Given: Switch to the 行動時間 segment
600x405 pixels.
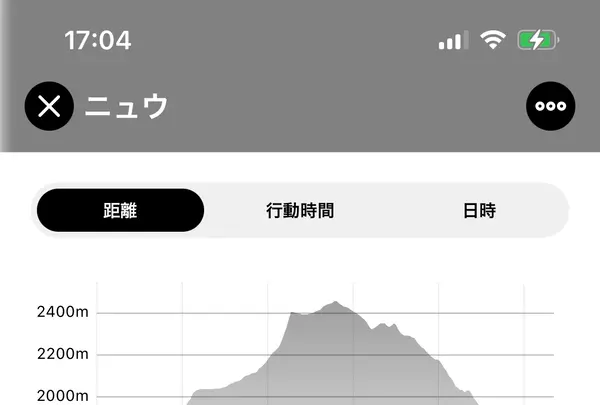Looking at the screenshot, I should point(300,211).
